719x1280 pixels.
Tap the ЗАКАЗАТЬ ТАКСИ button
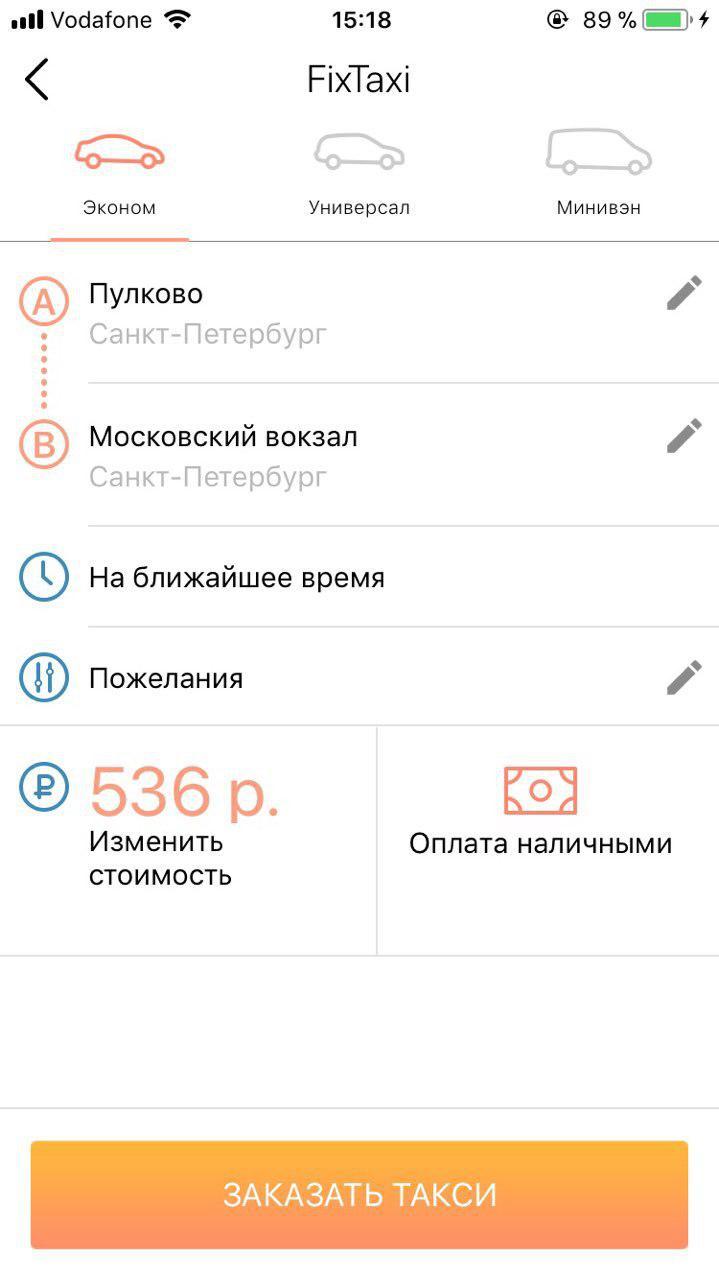[359, 1195]
